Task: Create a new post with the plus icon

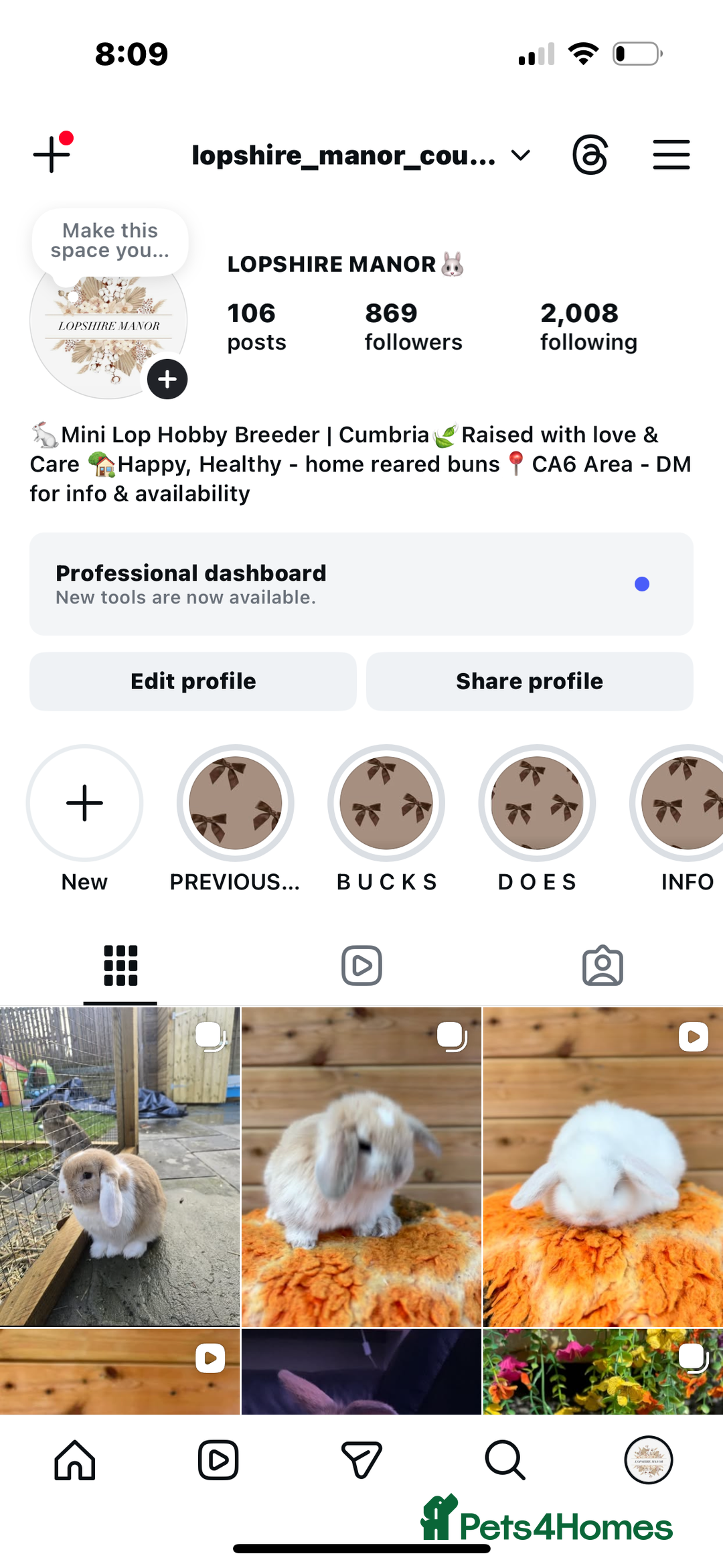Action: click(50, 155)
